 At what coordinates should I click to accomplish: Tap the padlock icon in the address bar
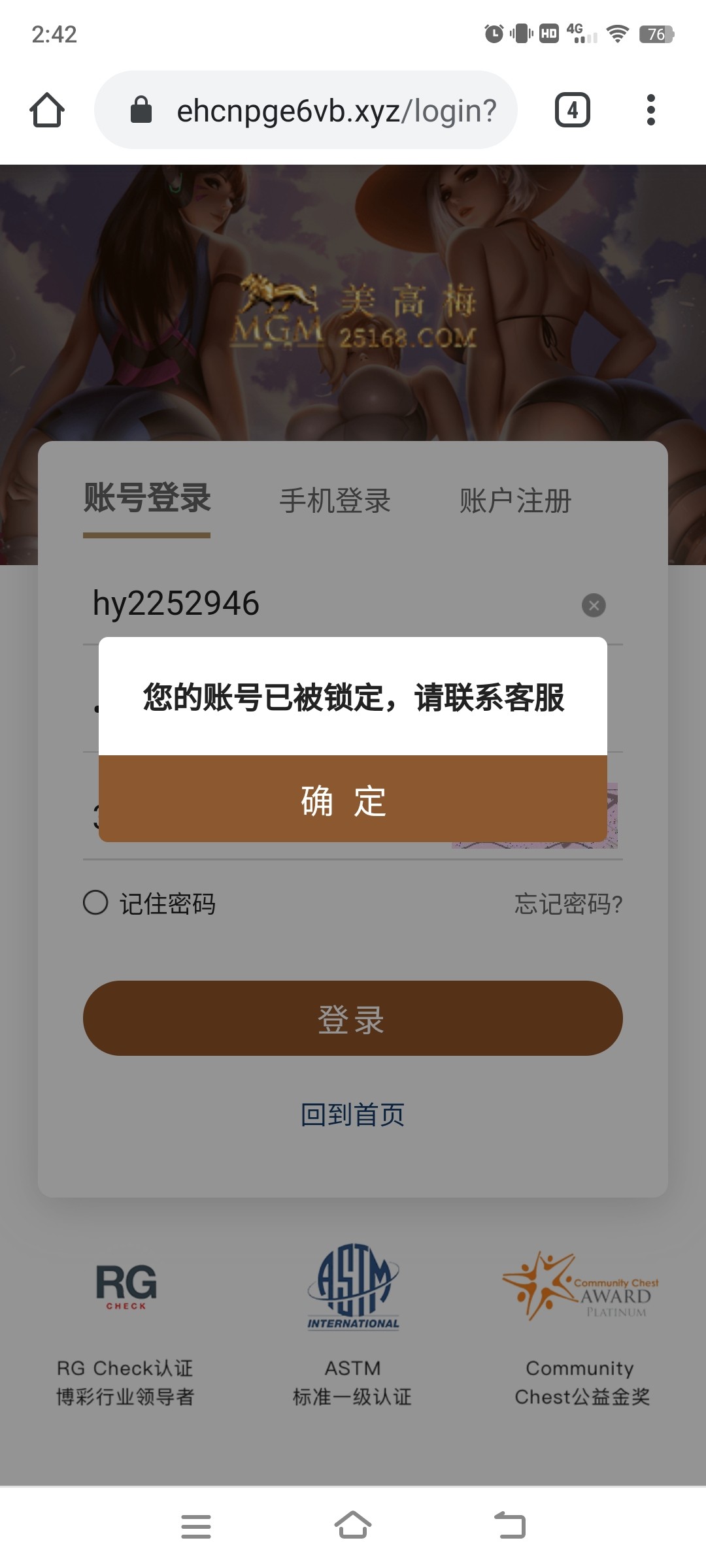point(139,109)
